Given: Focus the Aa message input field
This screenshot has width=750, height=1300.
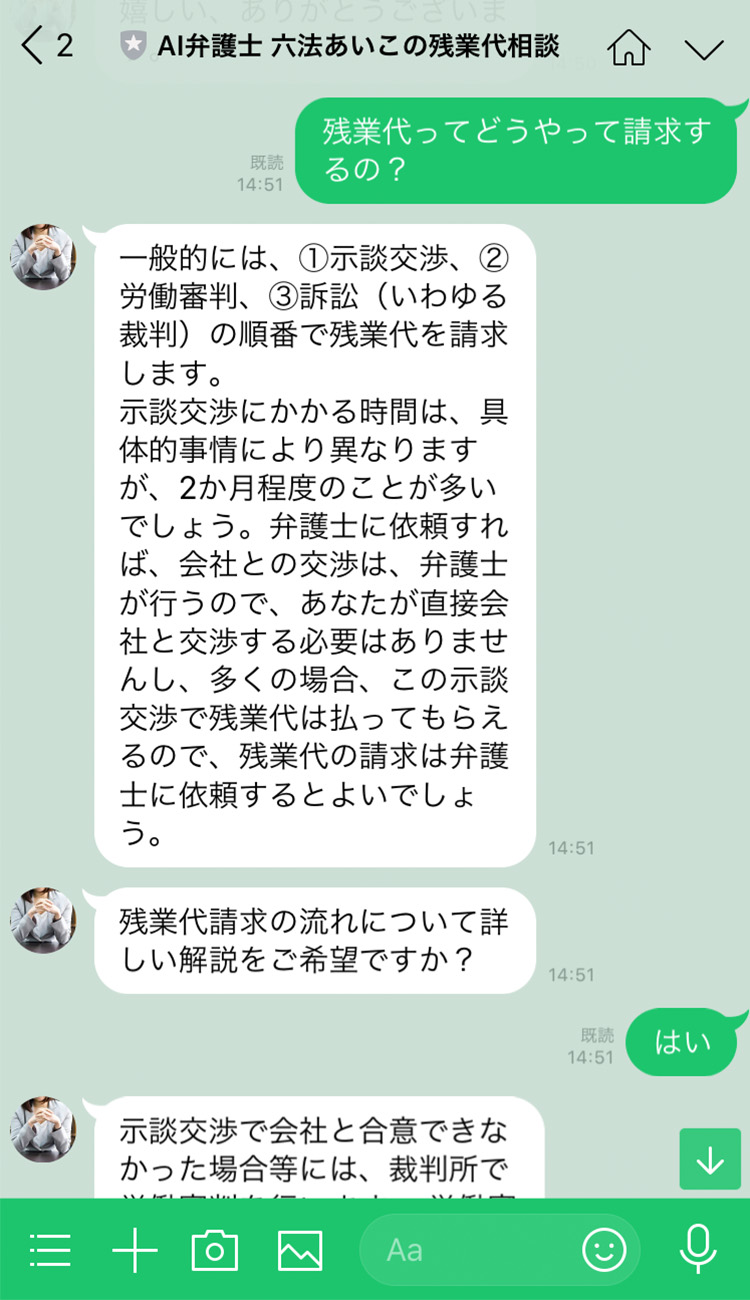Looking at the screenshot, I should point(470,1250).
